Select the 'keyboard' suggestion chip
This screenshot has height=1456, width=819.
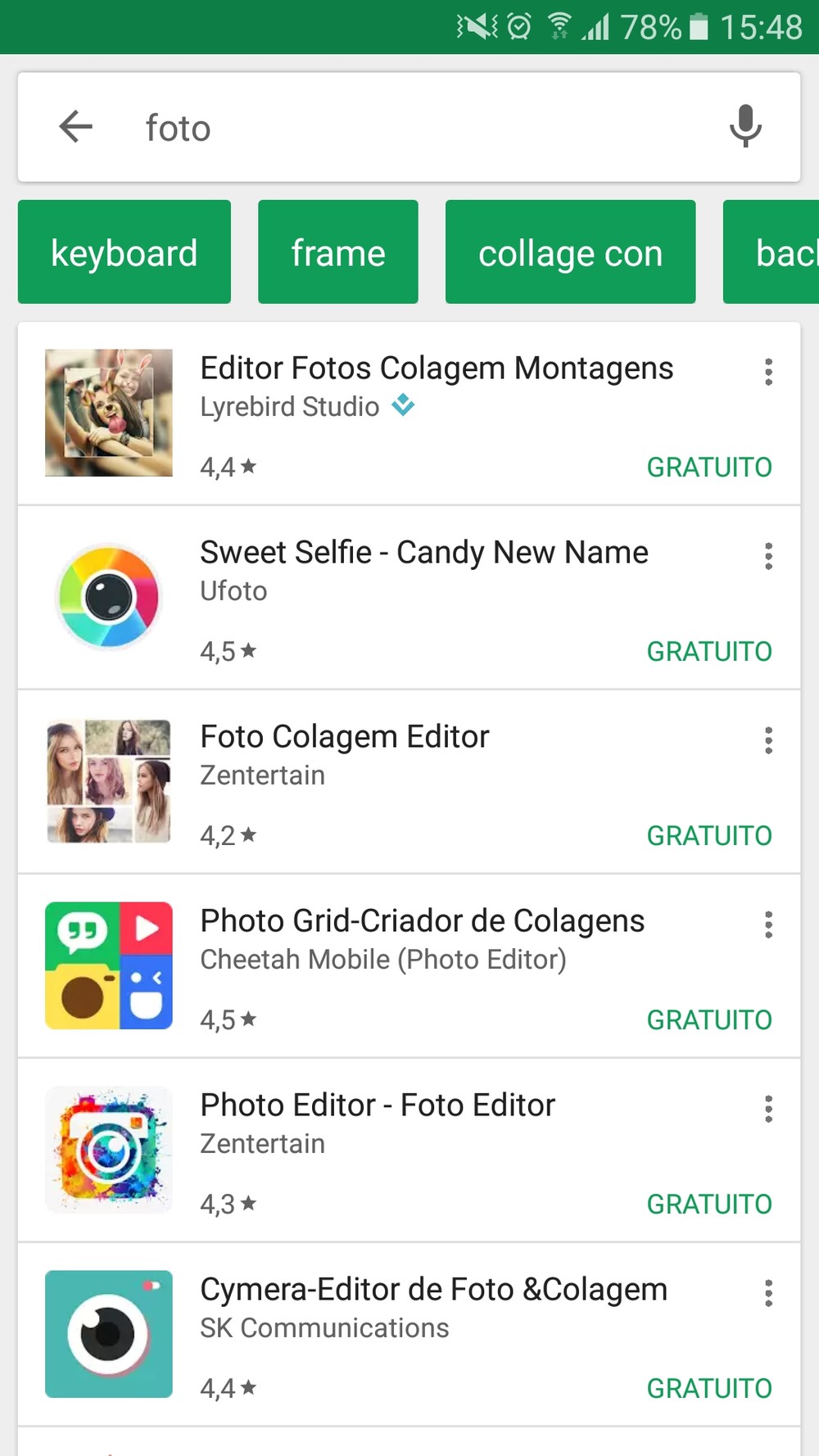point(124,252)
